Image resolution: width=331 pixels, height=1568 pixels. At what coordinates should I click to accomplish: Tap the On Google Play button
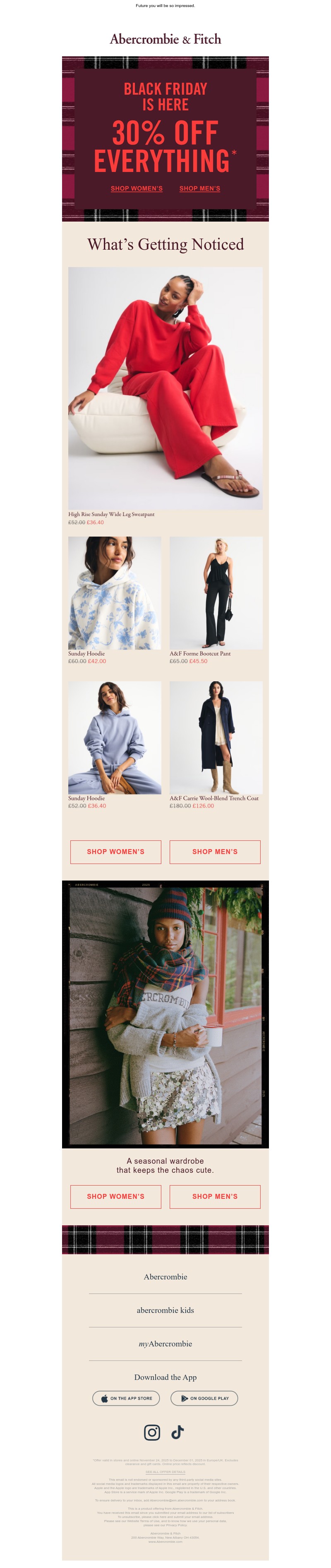[x=204, y=1398]
